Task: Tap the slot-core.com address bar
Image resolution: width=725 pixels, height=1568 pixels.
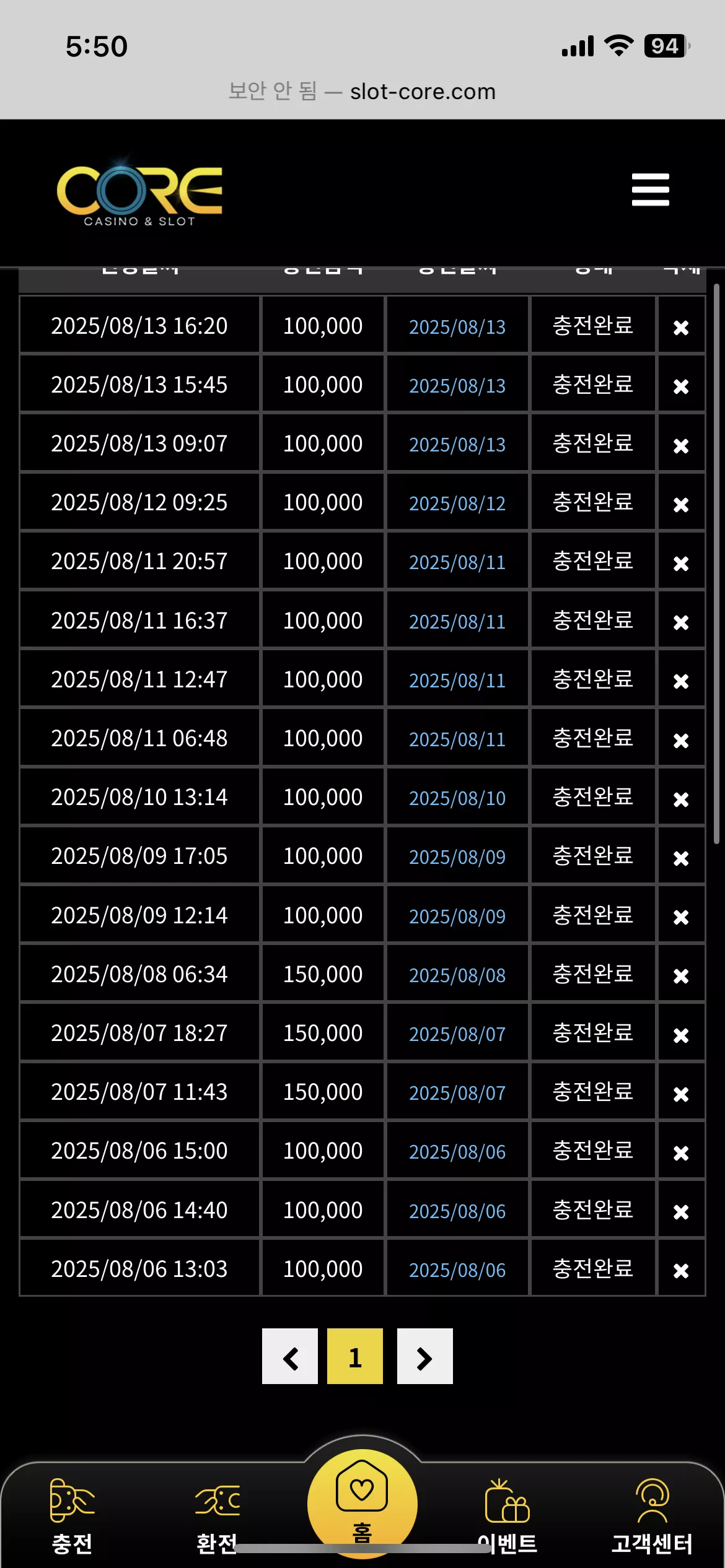Action: point(362,92)
